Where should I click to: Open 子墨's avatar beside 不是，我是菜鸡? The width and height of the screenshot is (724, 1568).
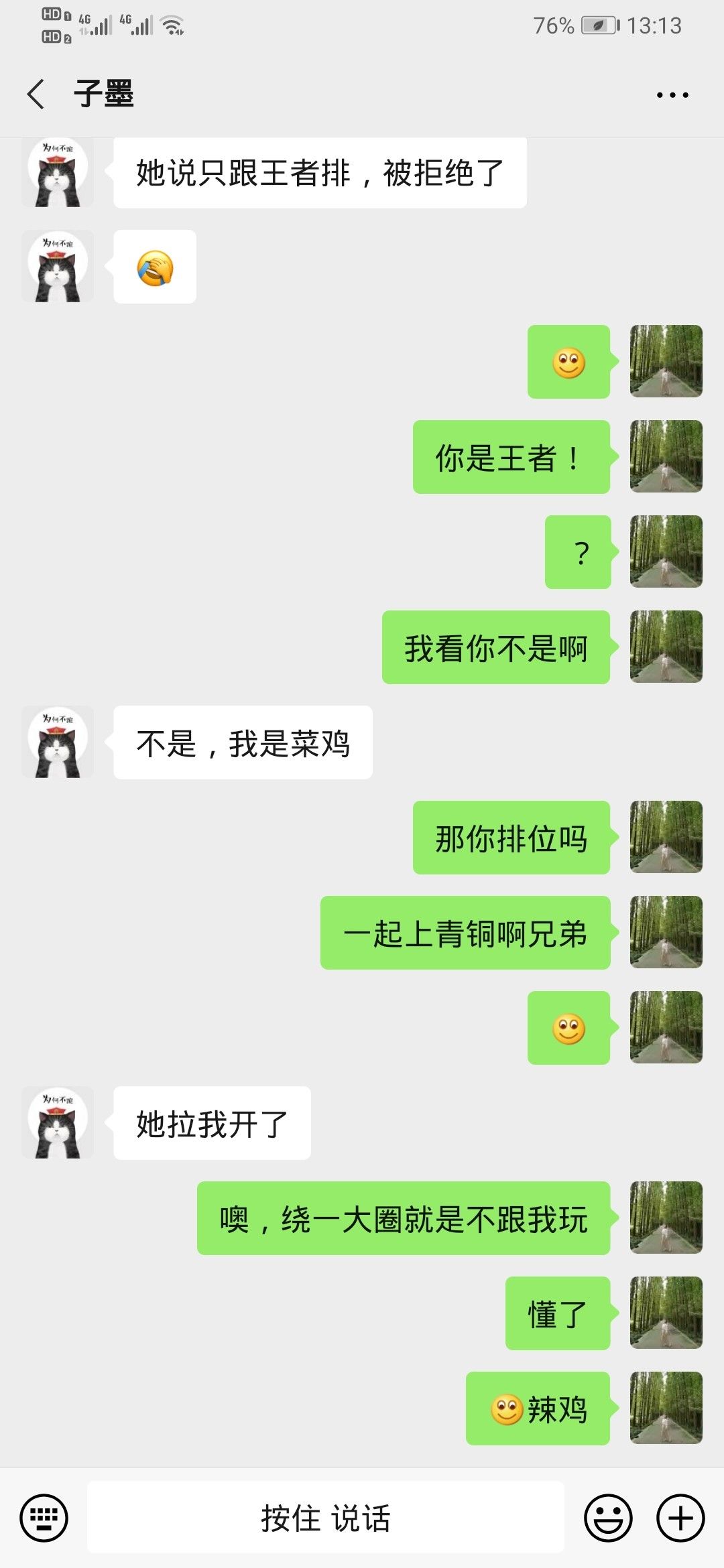click(58, 742)
